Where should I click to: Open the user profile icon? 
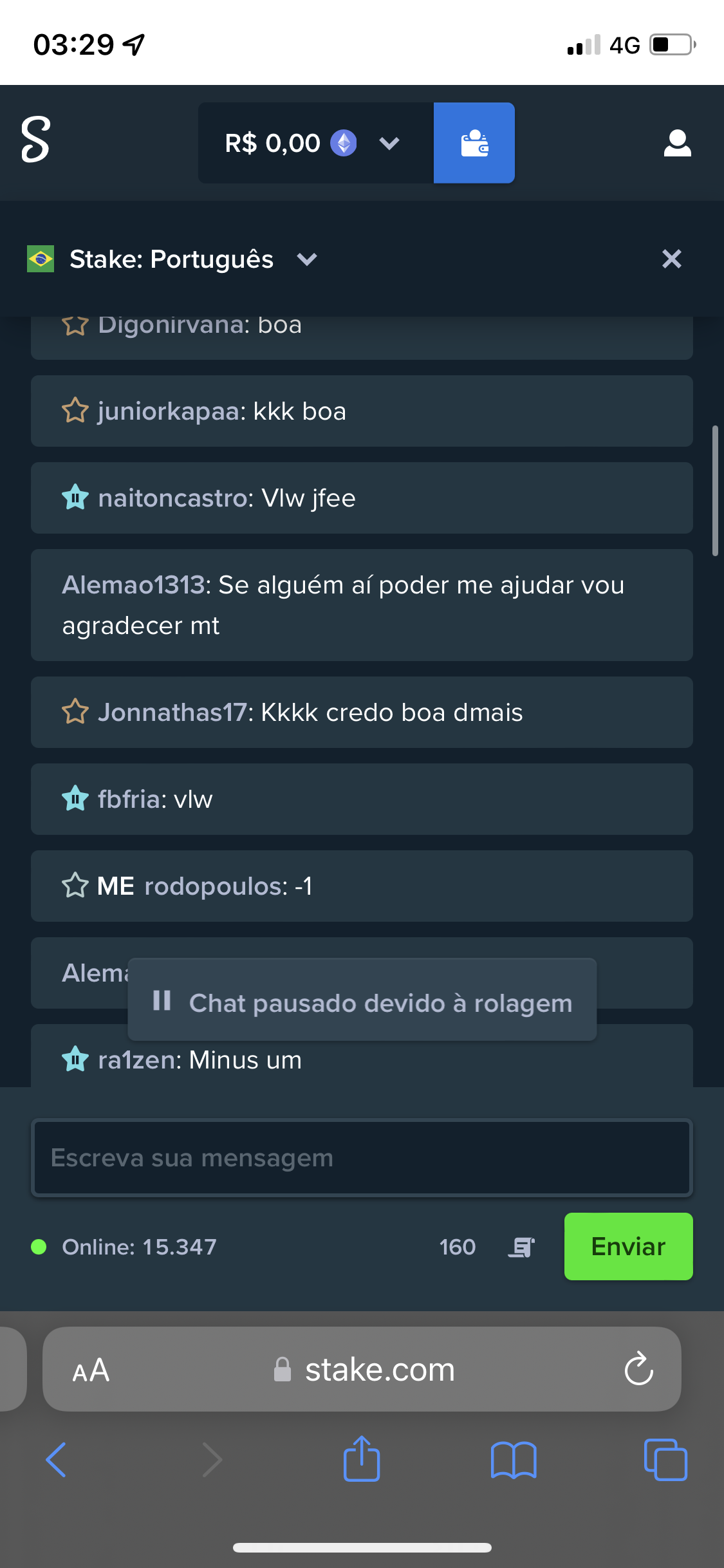point(677,143)
